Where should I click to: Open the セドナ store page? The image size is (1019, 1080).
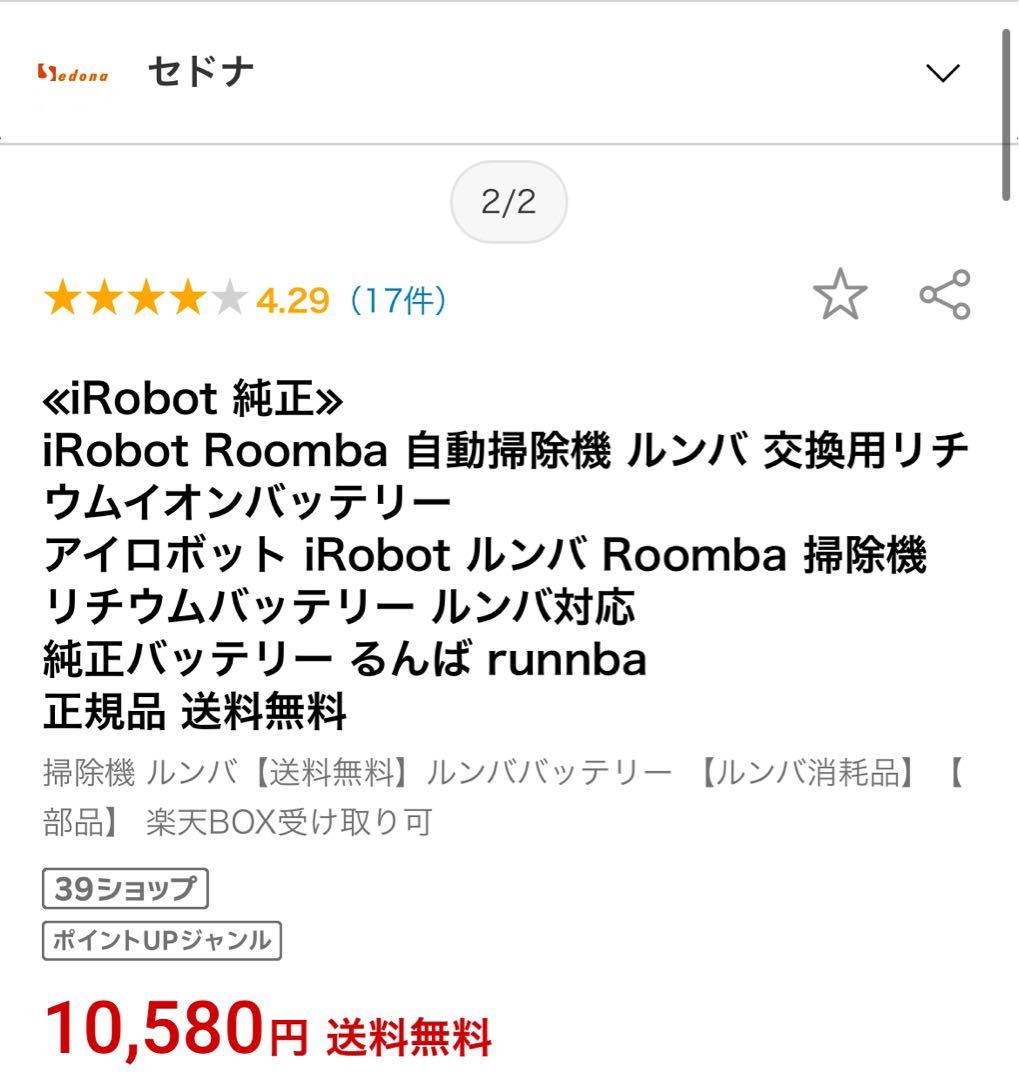point(200,70)
